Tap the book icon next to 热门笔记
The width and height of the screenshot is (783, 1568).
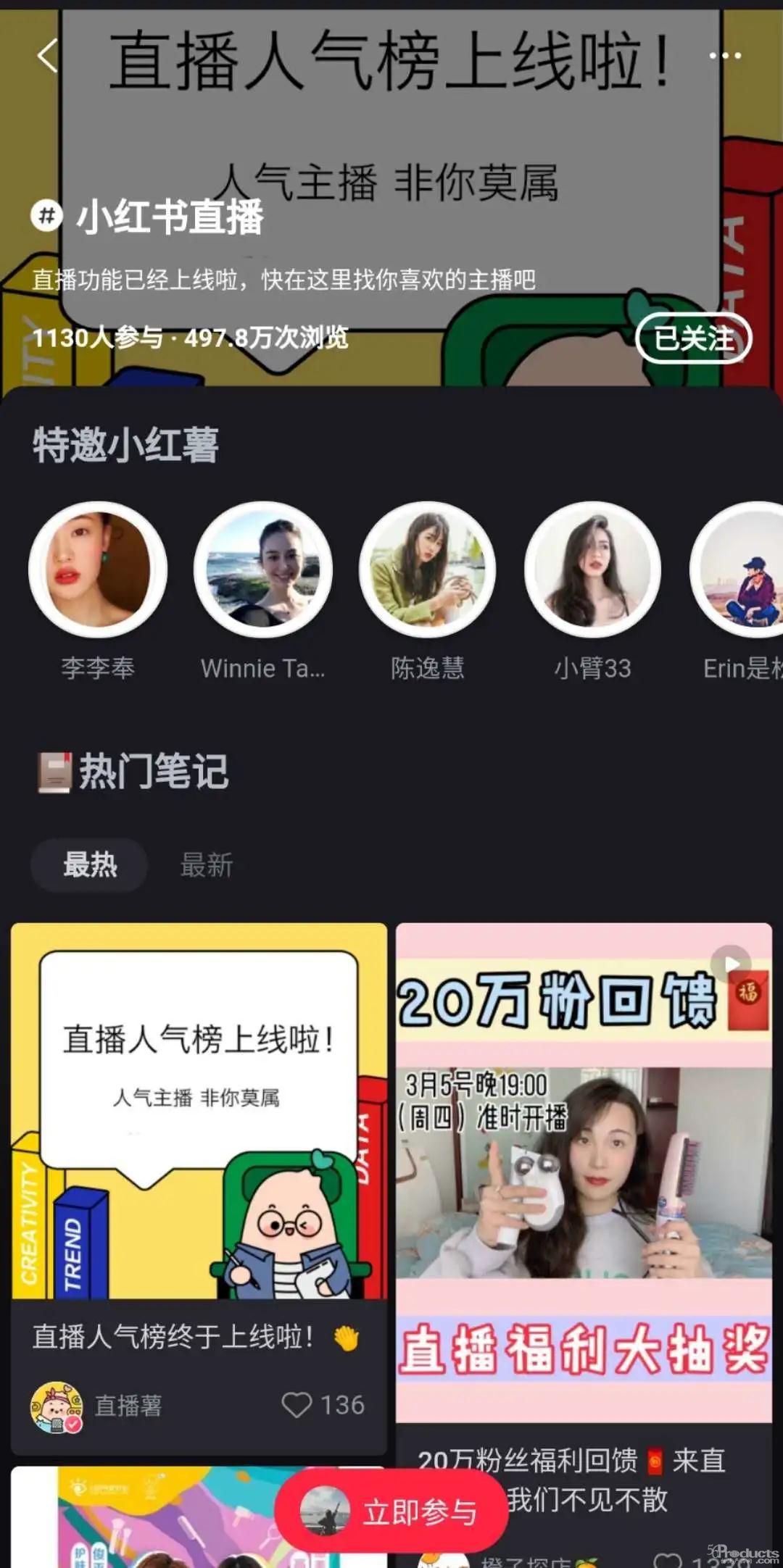point(52,772)
